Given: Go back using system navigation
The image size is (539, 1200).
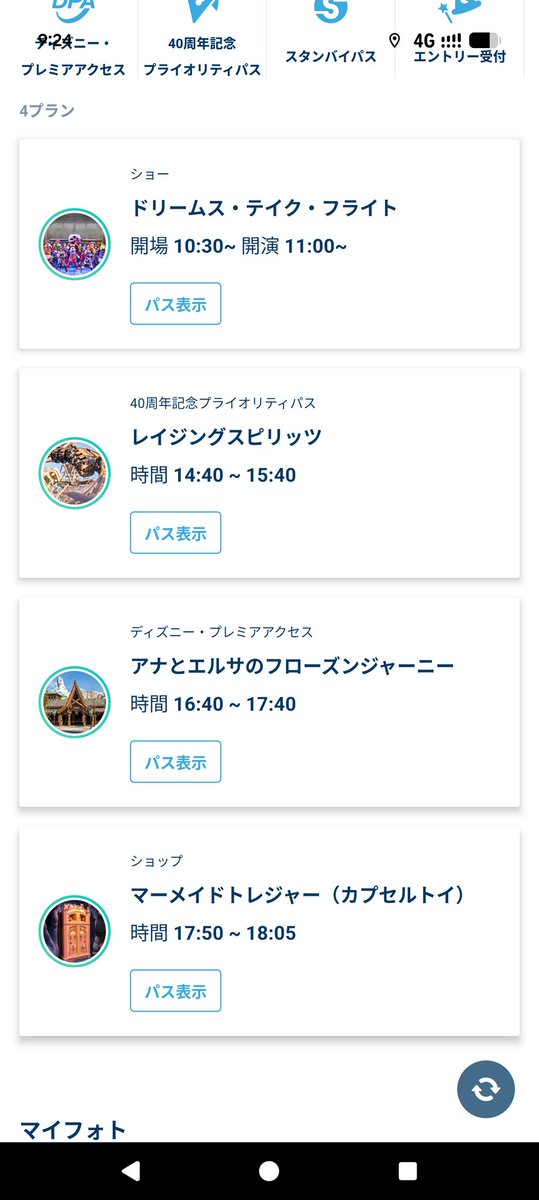Looking at the screenshot, I should (131, 1171).
